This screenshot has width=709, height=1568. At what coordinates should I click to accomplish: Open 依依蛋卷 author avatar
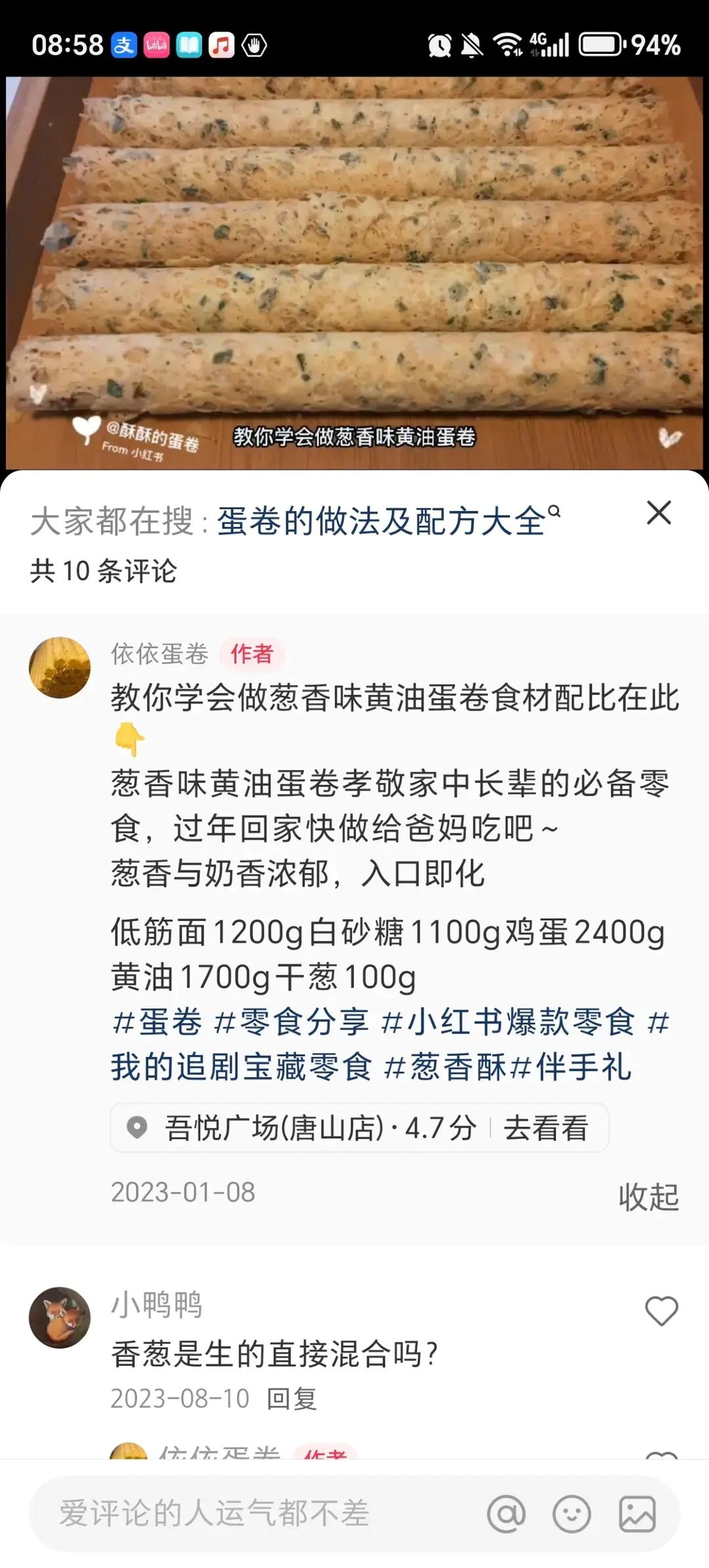(x=60, y=667)
